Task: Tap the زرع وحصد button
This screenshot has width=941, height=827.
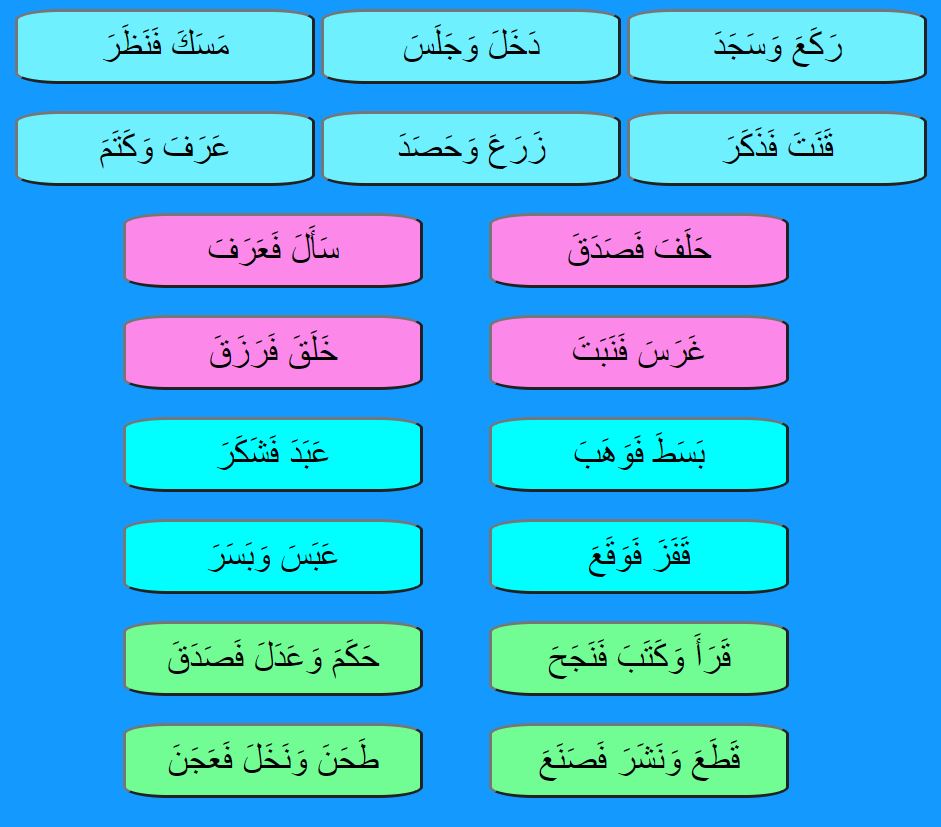Action: [x=471, y=148]
